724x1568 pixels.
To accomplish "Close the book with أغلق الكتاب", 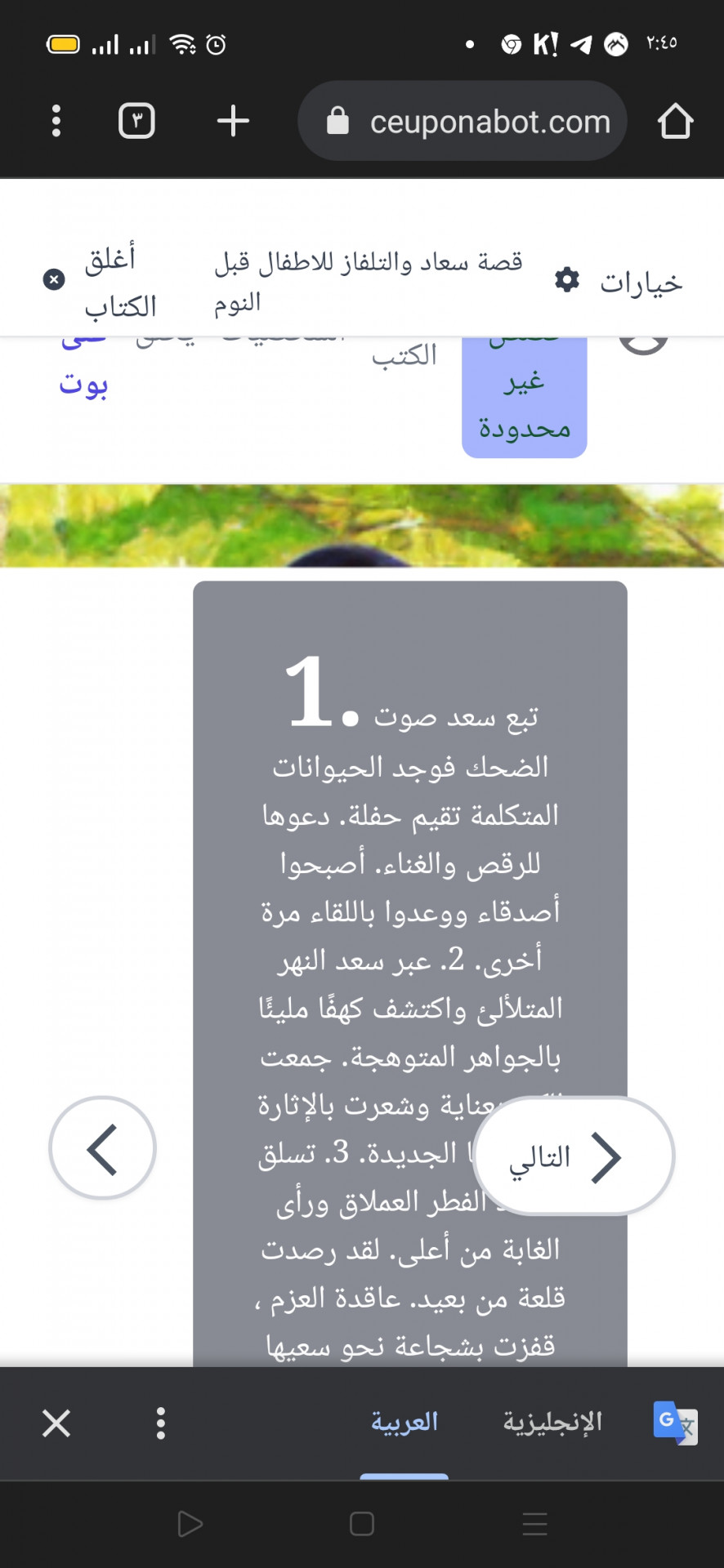I will (101, 282).
